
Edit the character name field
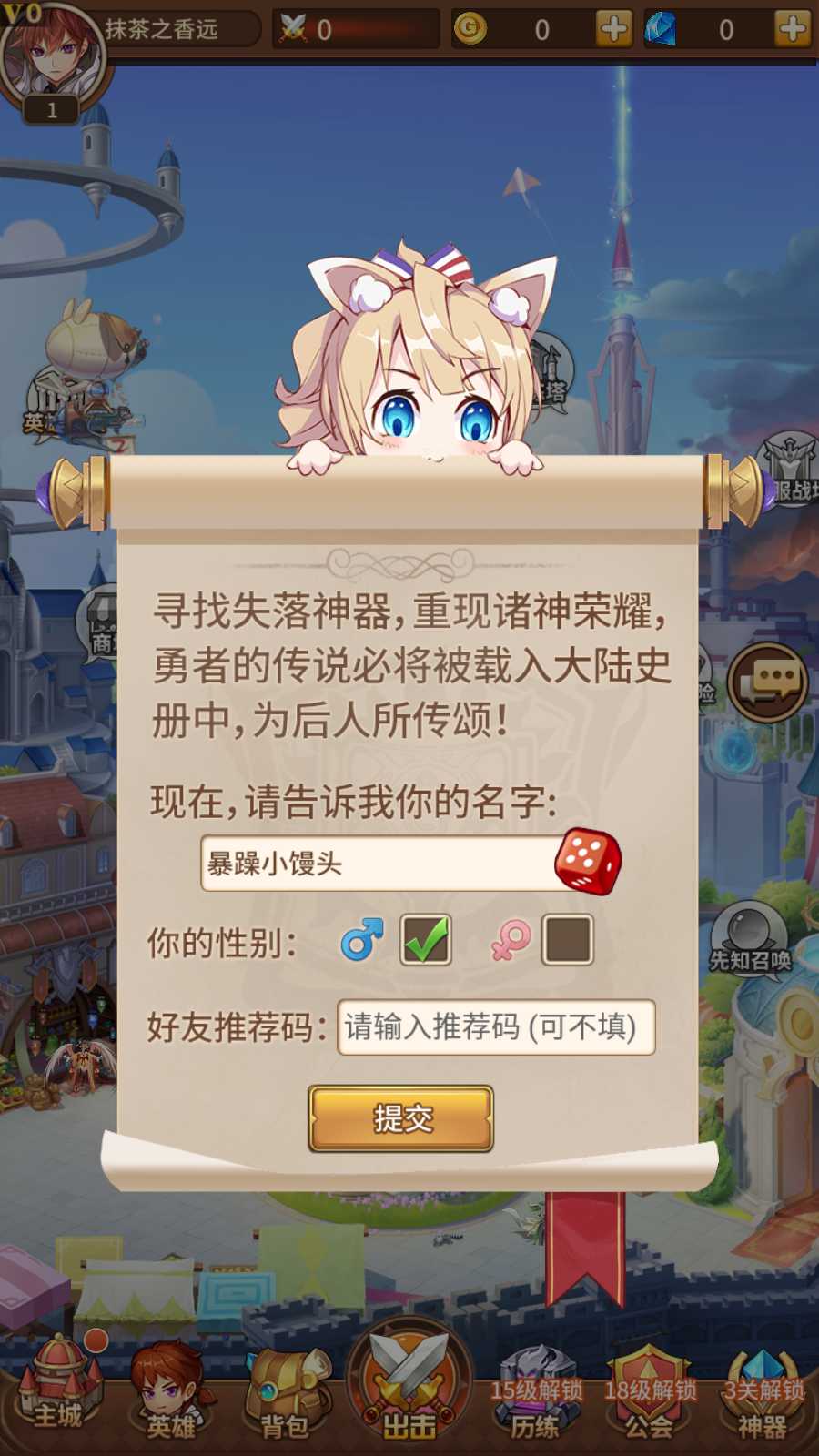[378, 863]
